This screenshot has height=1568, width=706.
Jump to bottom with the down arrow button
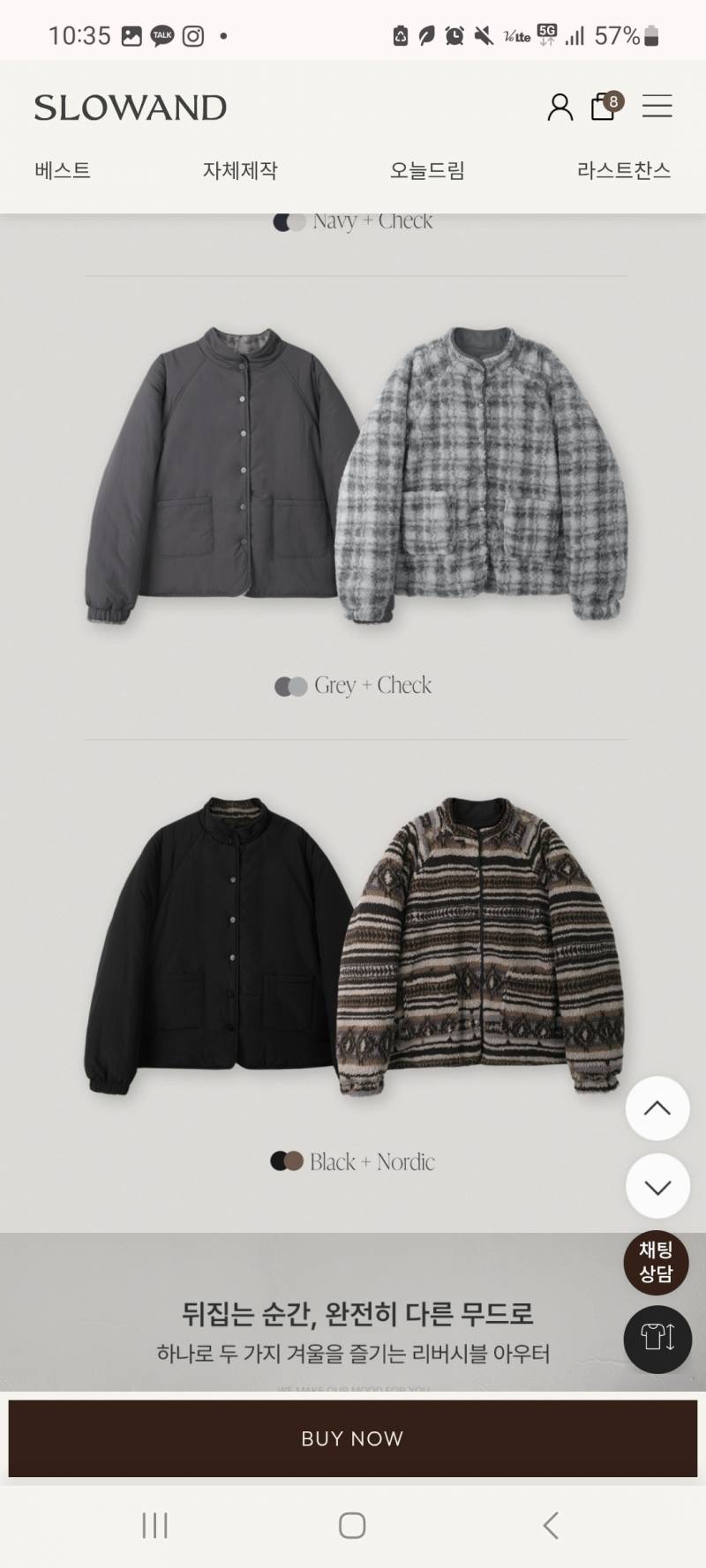(x=657, y=1186)
